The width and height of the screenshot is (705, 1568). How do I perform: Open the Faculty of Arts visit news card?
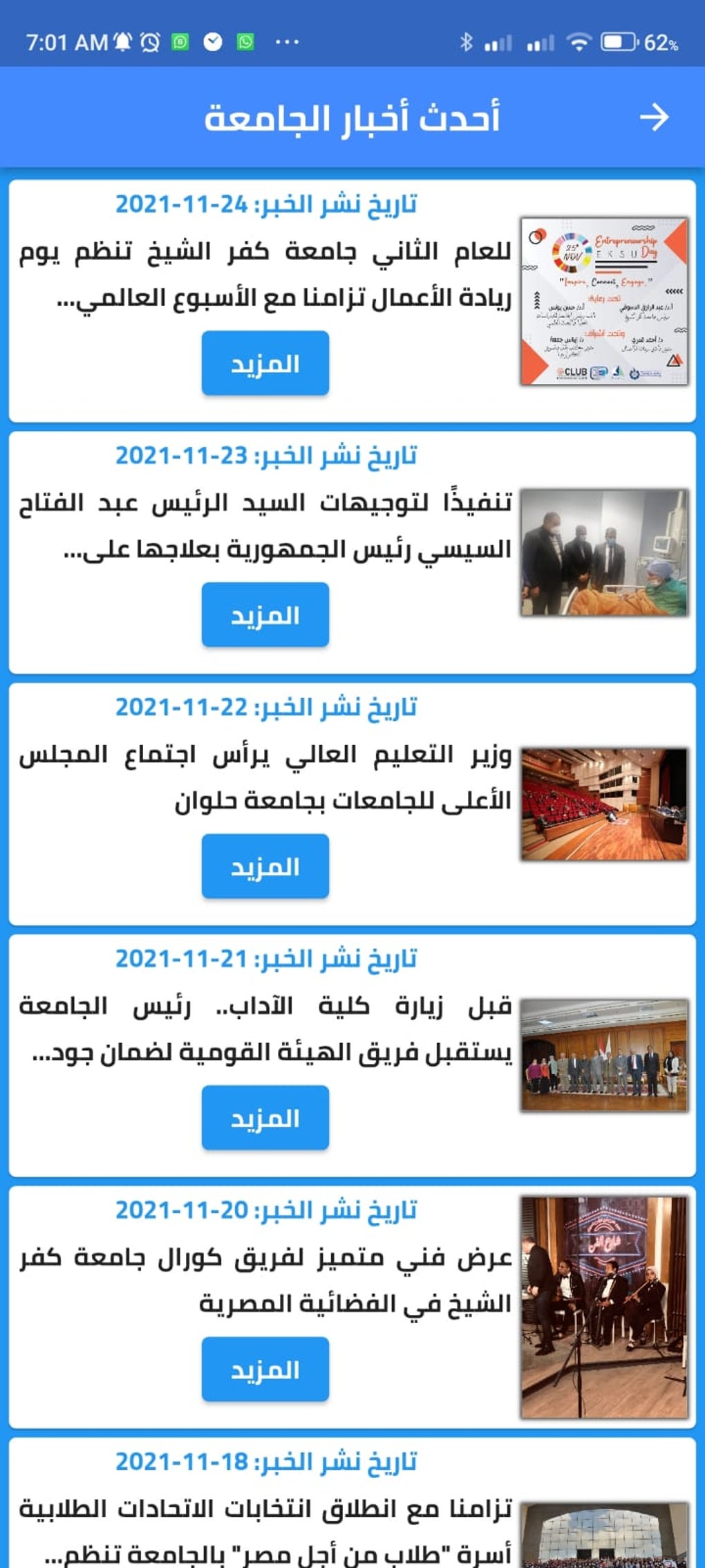(x=352, y=1056)
